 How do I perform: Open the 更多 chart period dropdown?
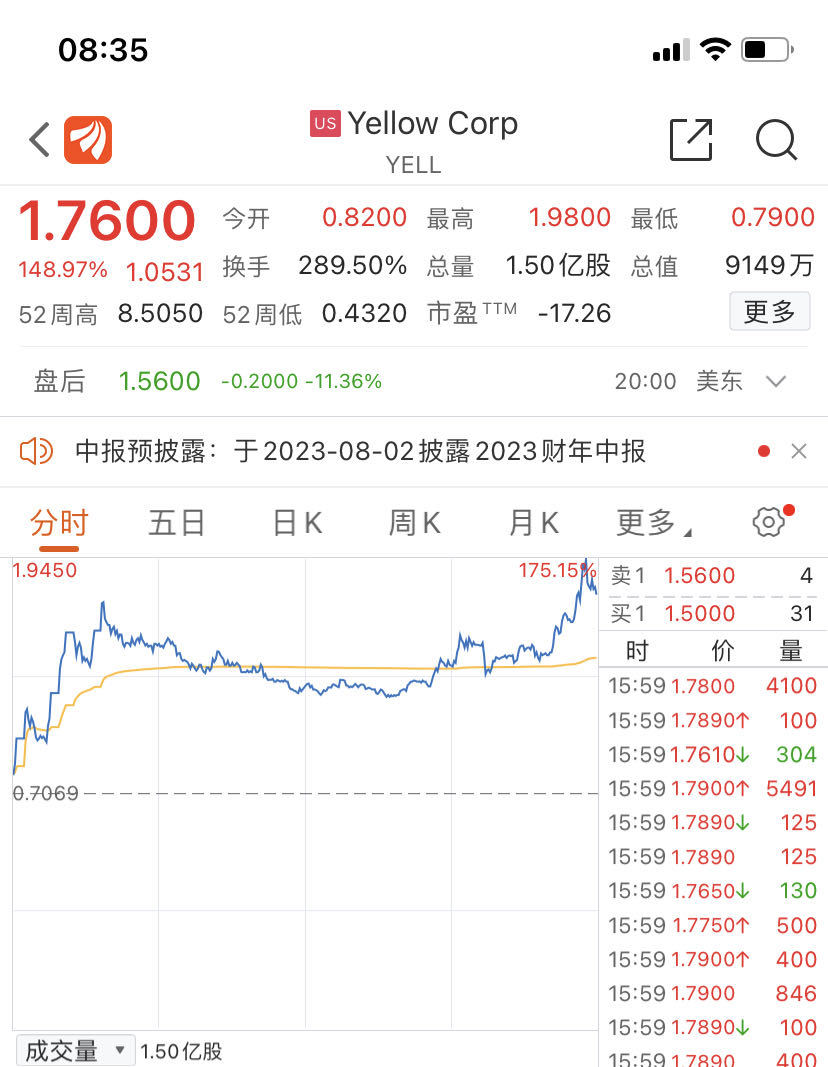(x=654, y=523)
